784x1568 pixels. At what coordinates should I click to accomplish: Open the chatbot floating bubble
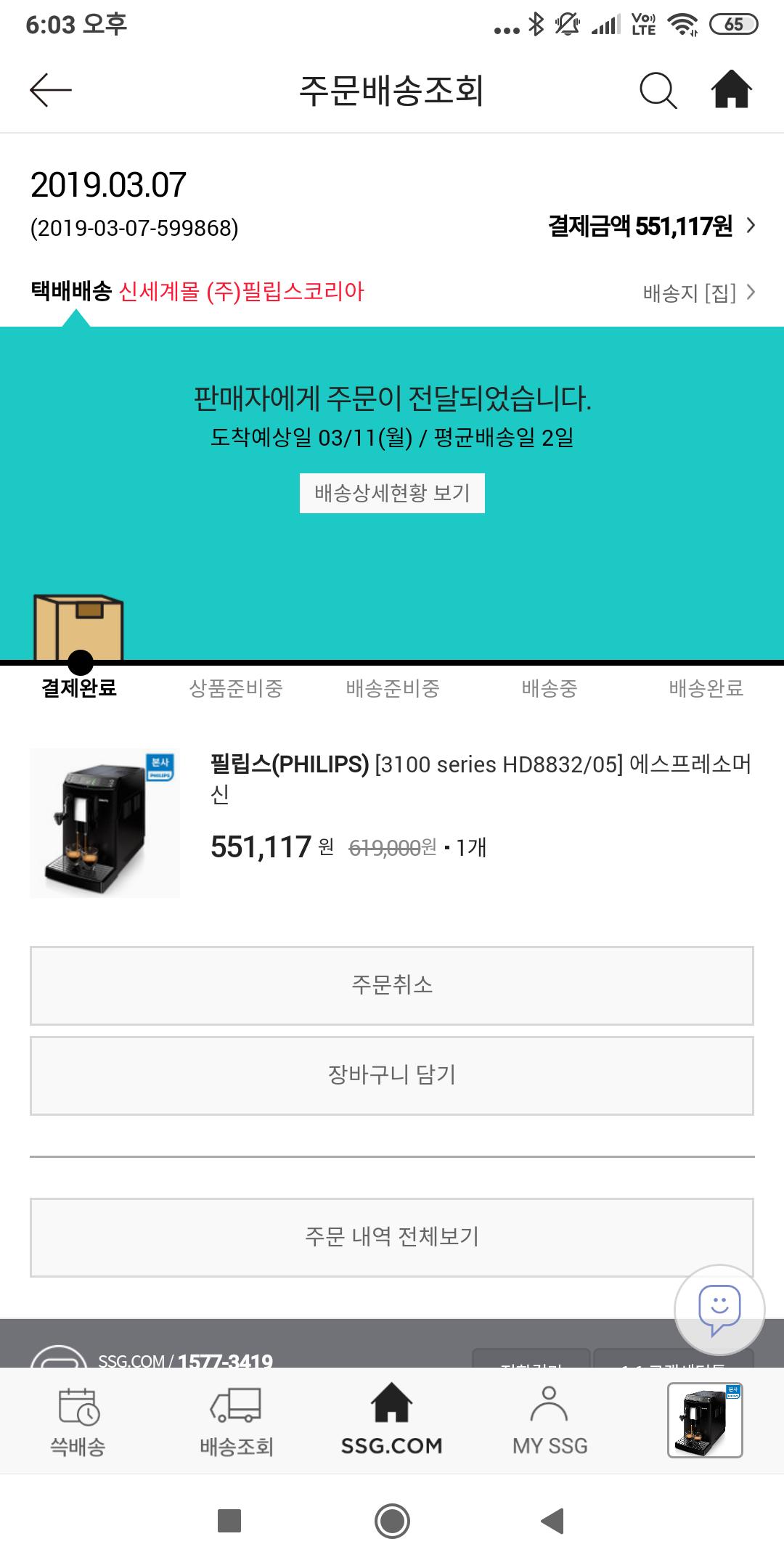pyautogui.click(x=719, y=1310)
